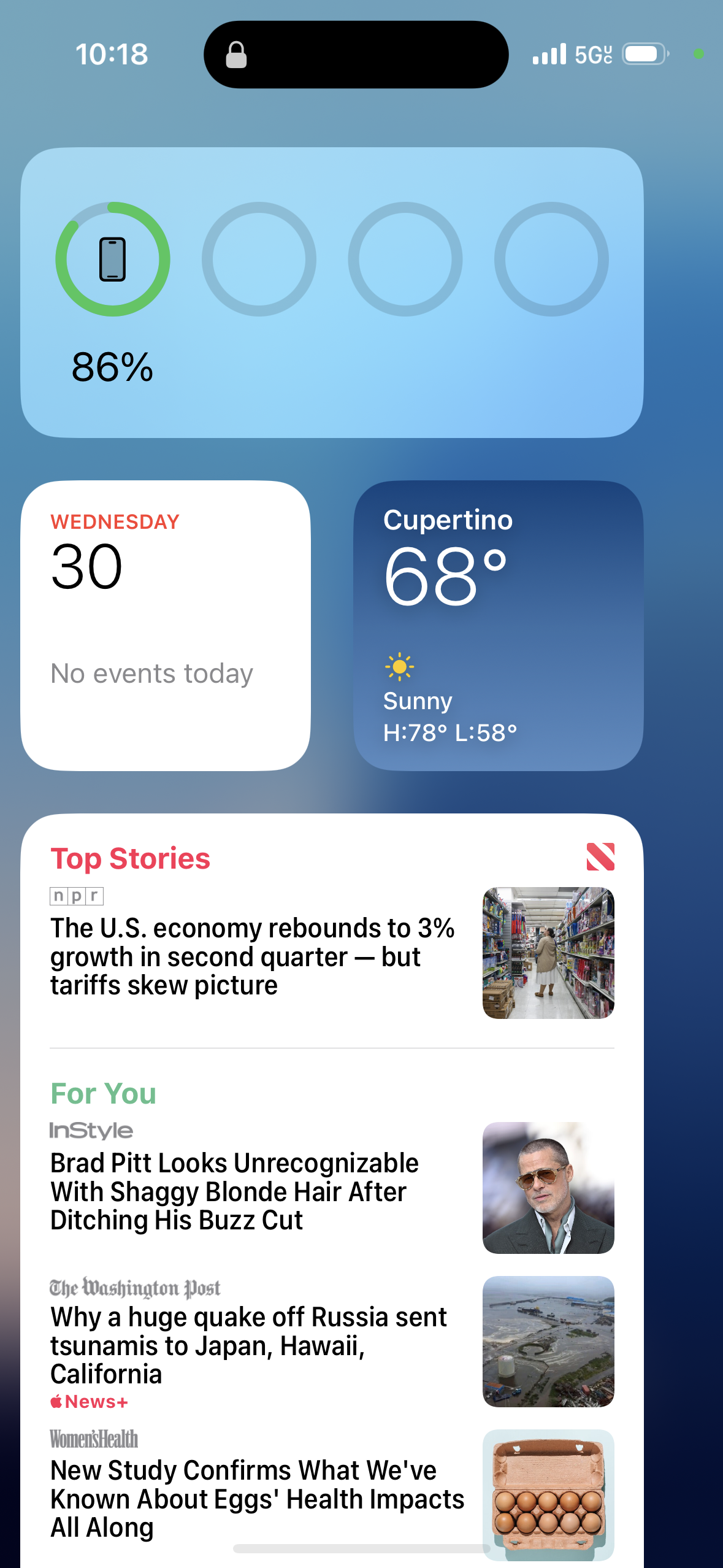
Task: Open the battery widget showing 86%
Action: (332, 292)
